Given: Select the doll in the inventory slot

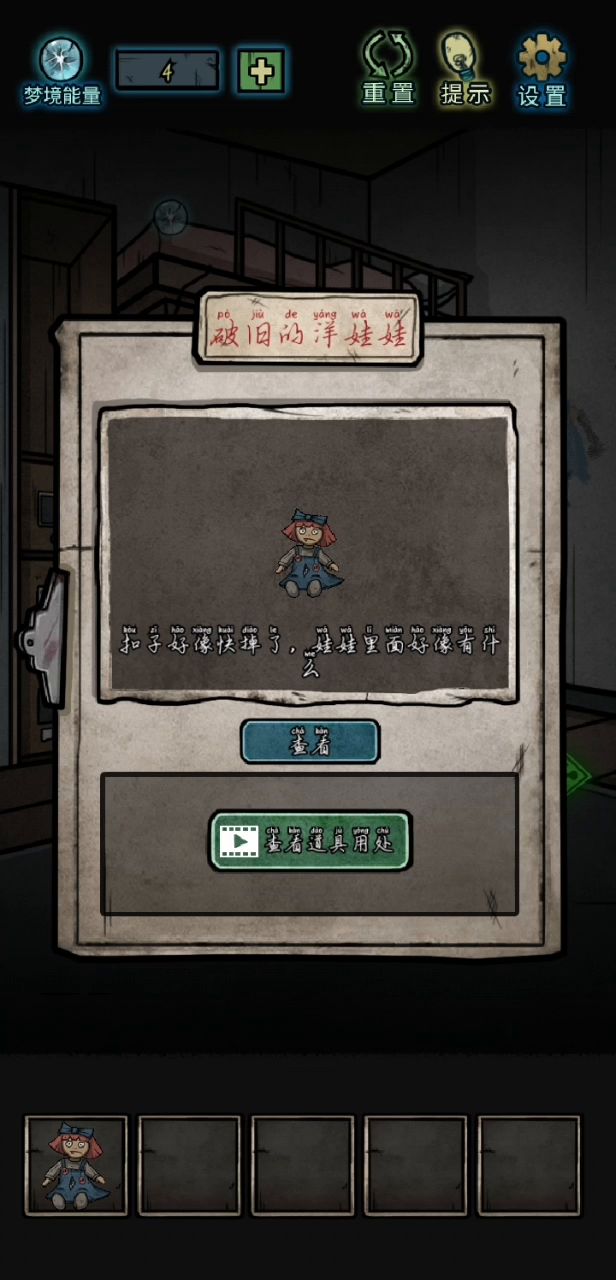Looking at the screenshot, I should (x=77, y=1166).
